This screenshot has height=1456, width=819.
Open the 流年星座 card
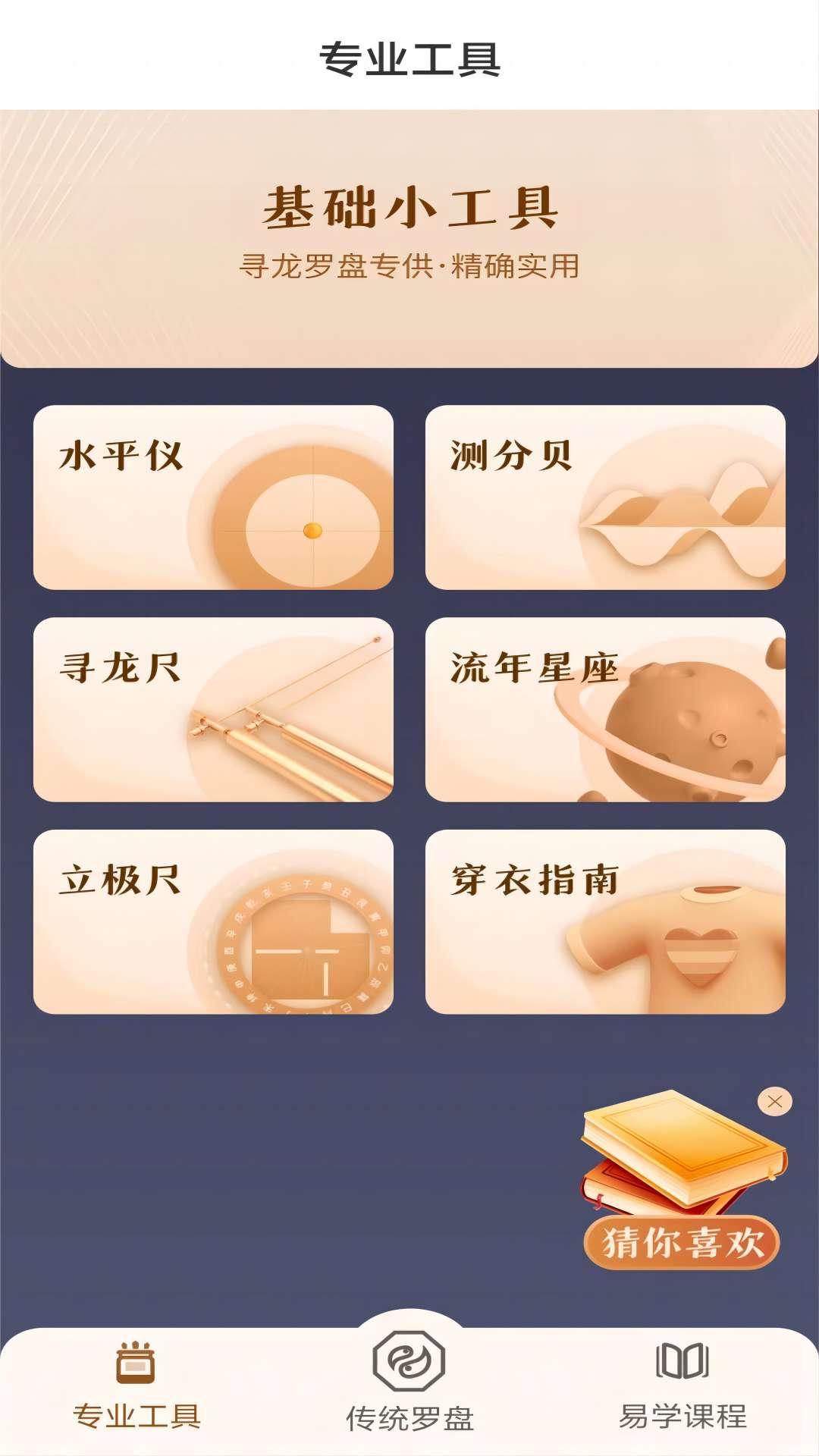pos(605,710)
